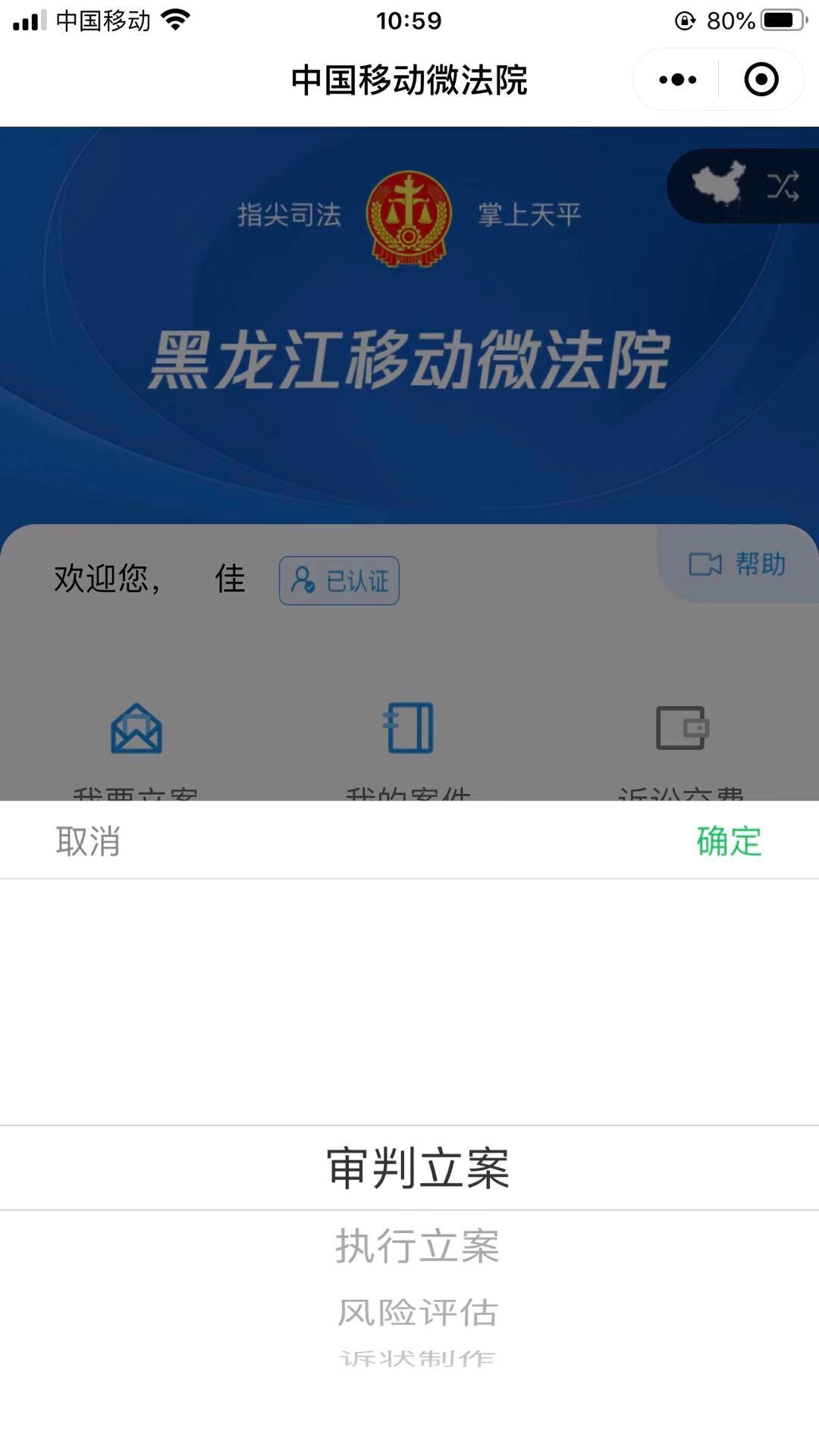Select 执行立案 in the picker

point(417,1246)
